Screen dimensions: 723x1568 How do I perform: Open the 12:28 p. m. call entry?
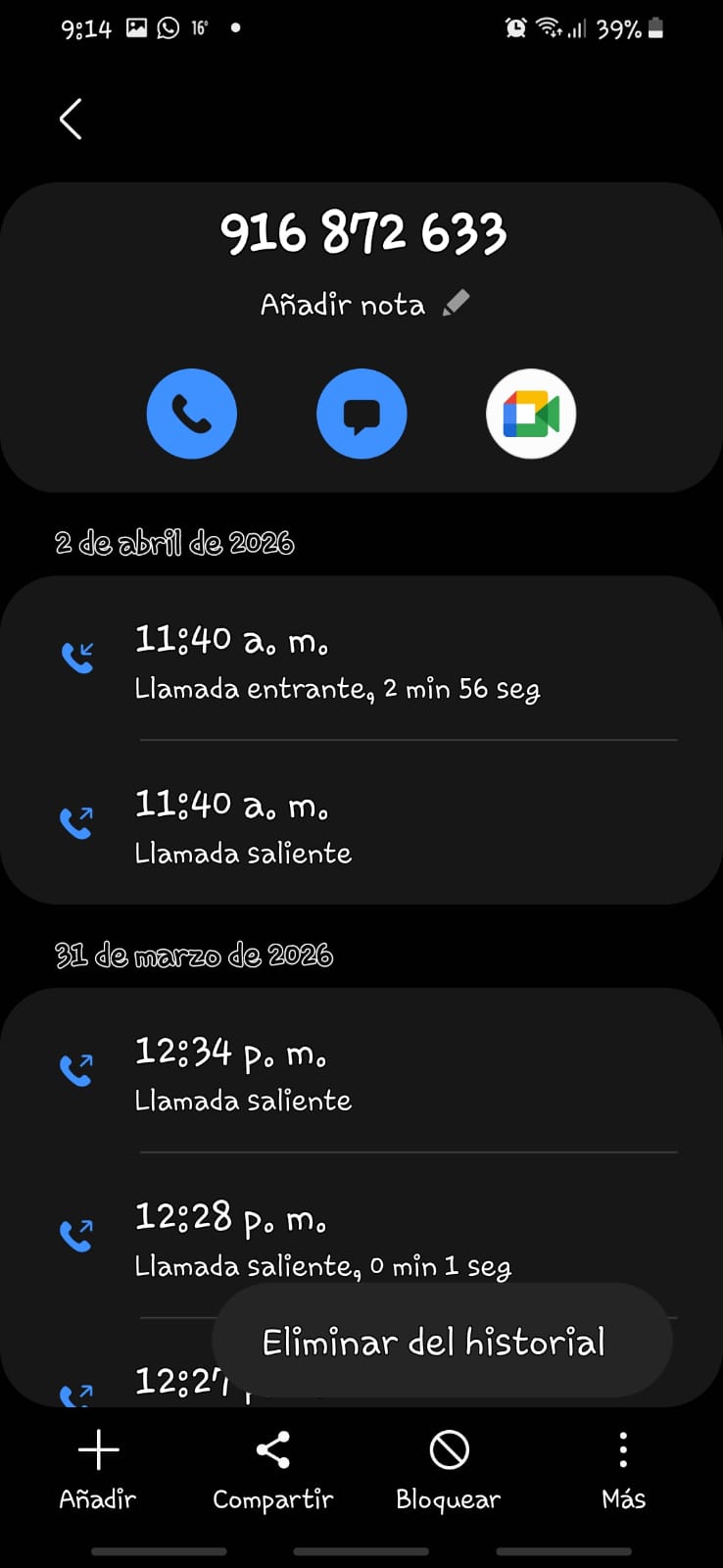pyautogui.click(x=361, y=1238)
